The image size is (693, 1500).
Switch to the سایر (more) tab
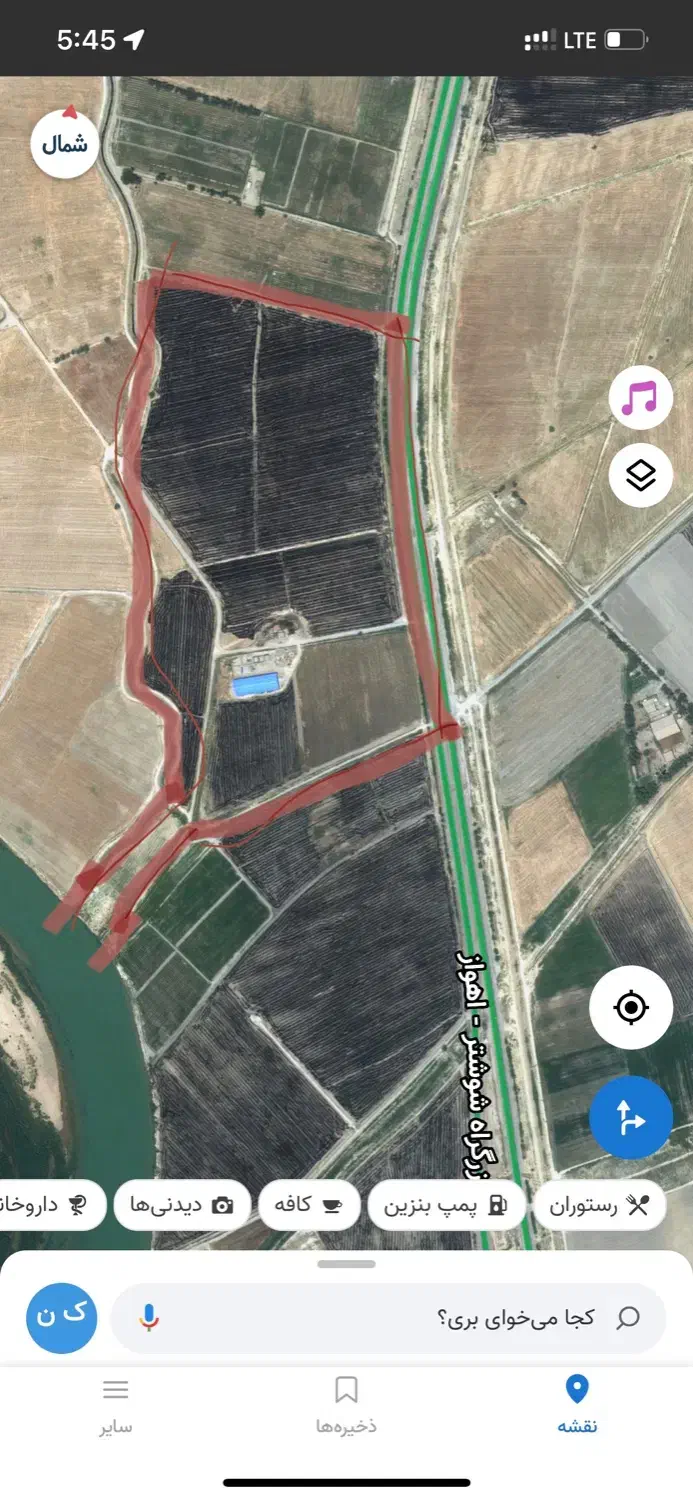[116, 1404]
